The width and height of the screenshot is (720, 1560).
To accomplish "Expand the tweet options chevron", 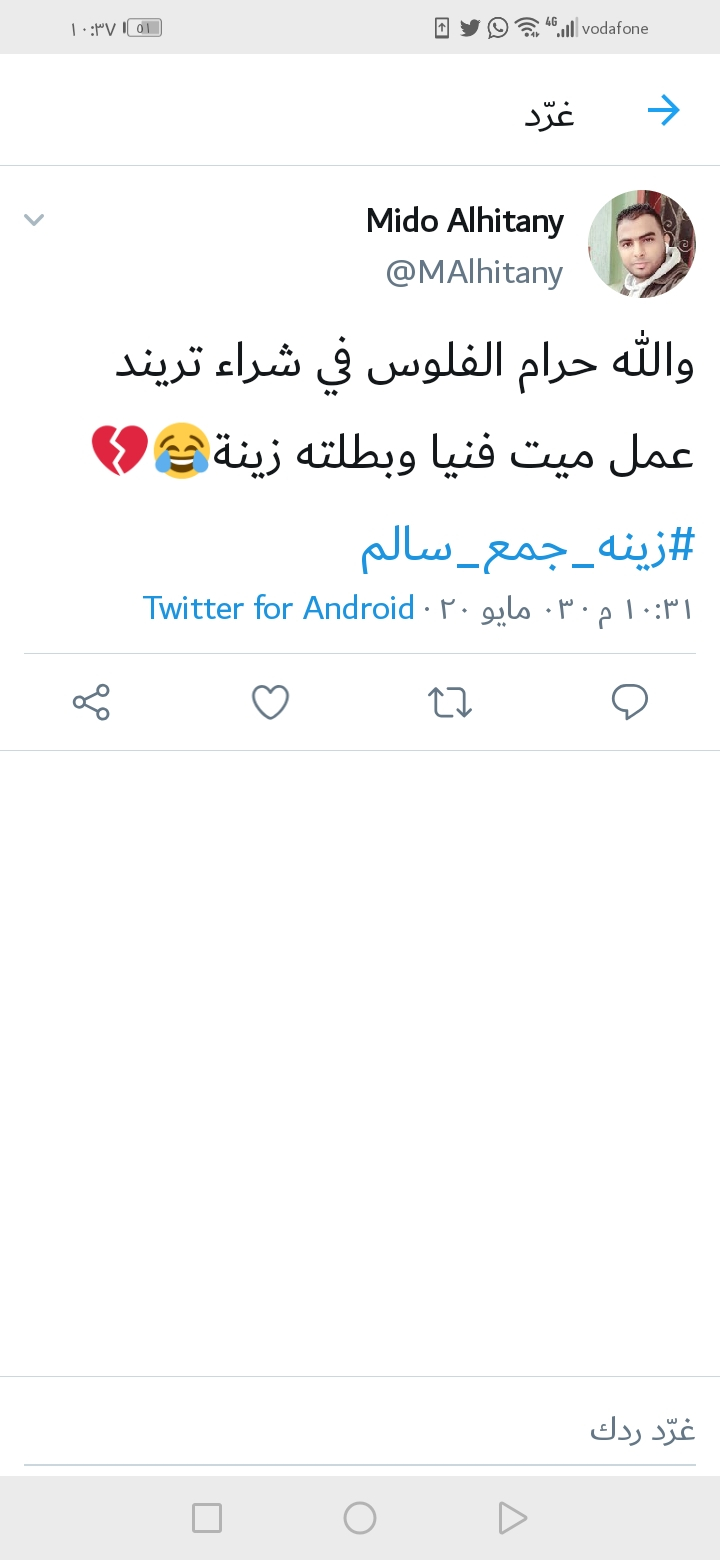I will [34, 220].
